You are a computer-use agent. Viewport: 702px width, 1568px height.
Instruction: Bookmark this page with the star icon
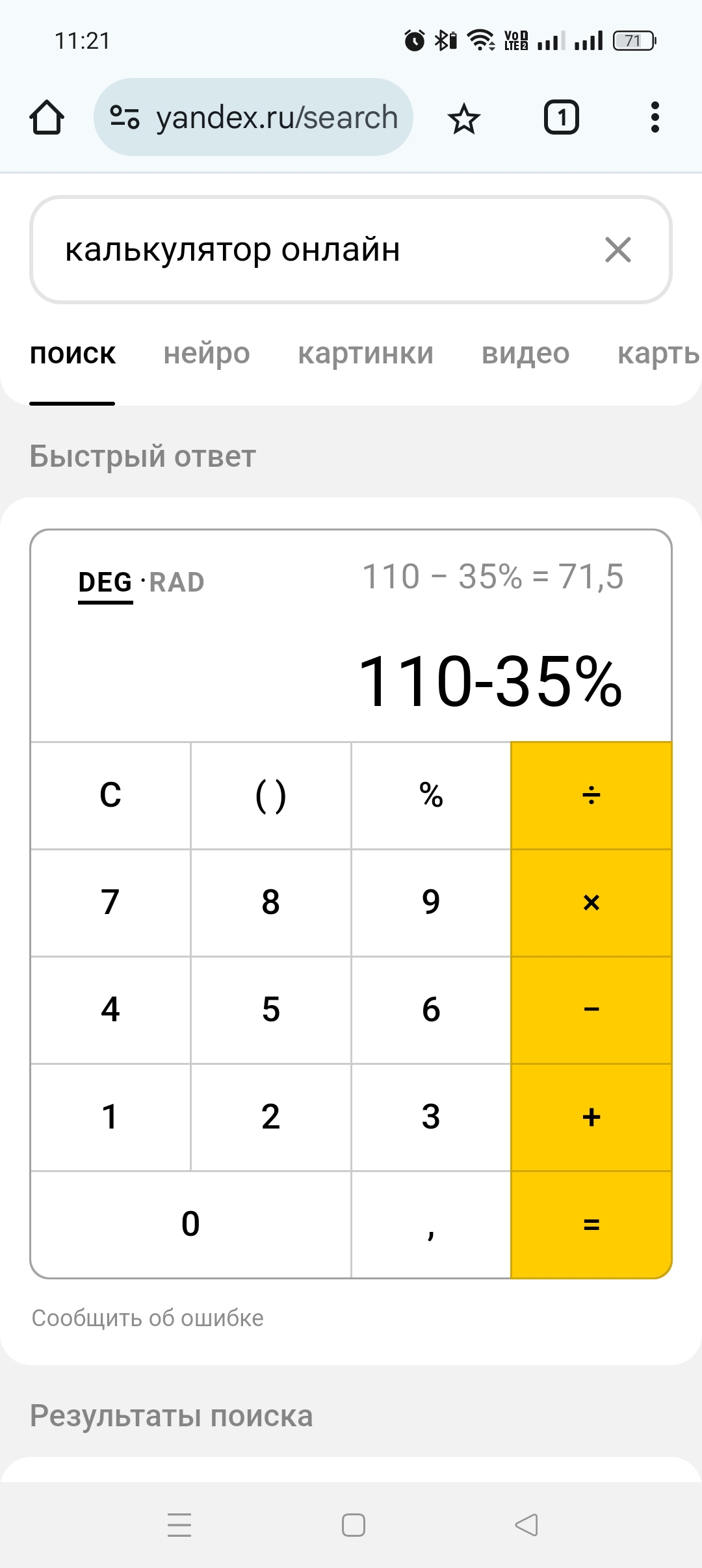point(464,118)
